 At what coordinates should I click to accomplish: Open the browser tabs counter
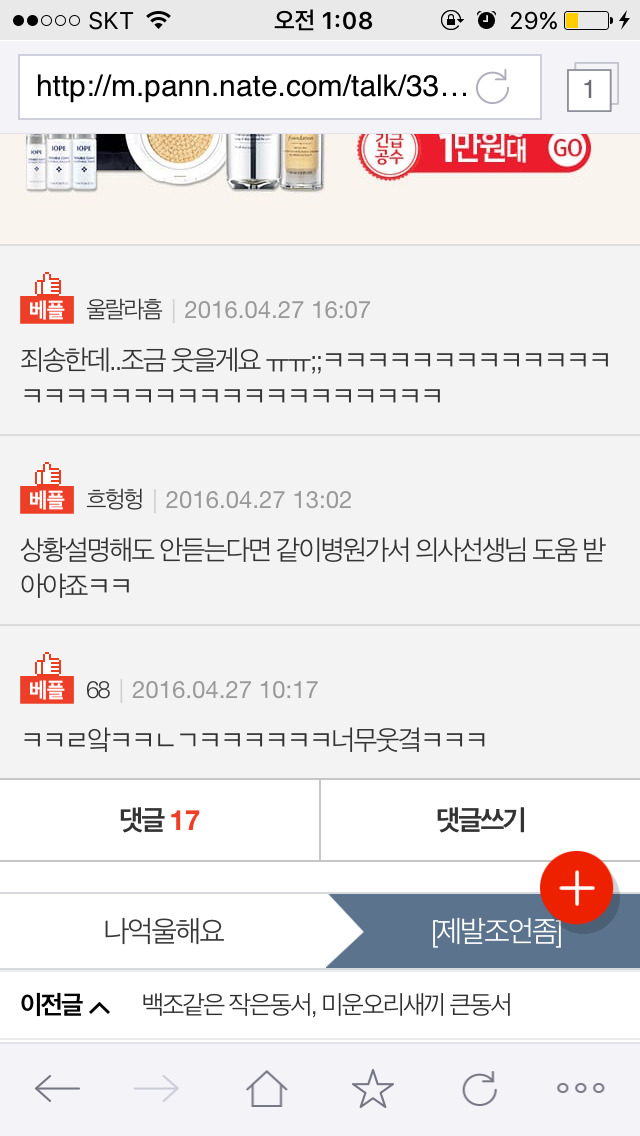tap(588, 89)
